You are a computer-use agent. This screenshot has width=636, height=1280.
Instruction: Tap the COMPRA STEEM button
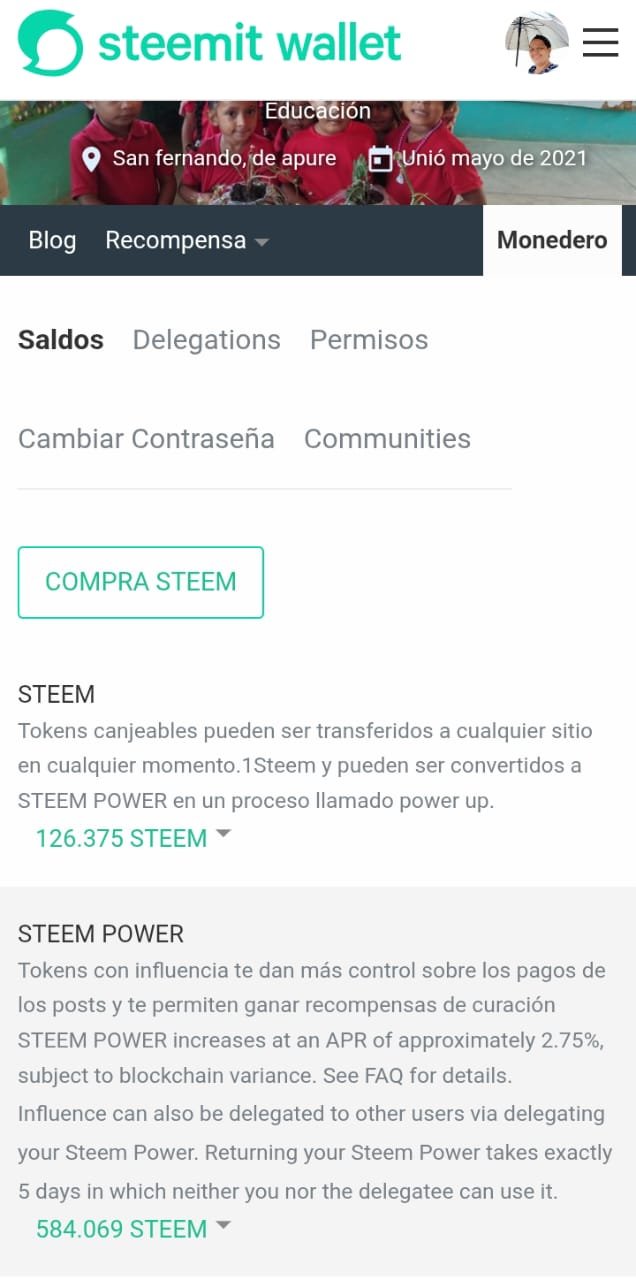click(x=141, y=582)
